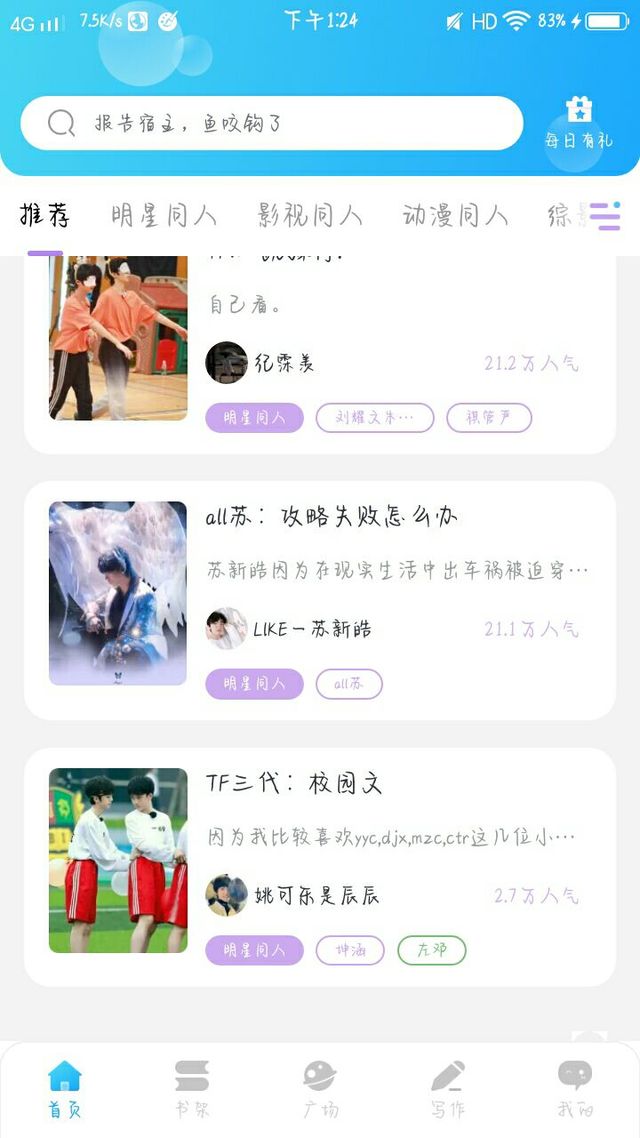
Task: Open the 每日有礼 daily gift icon
Action: pyautogui.click(x=578, y=123)
